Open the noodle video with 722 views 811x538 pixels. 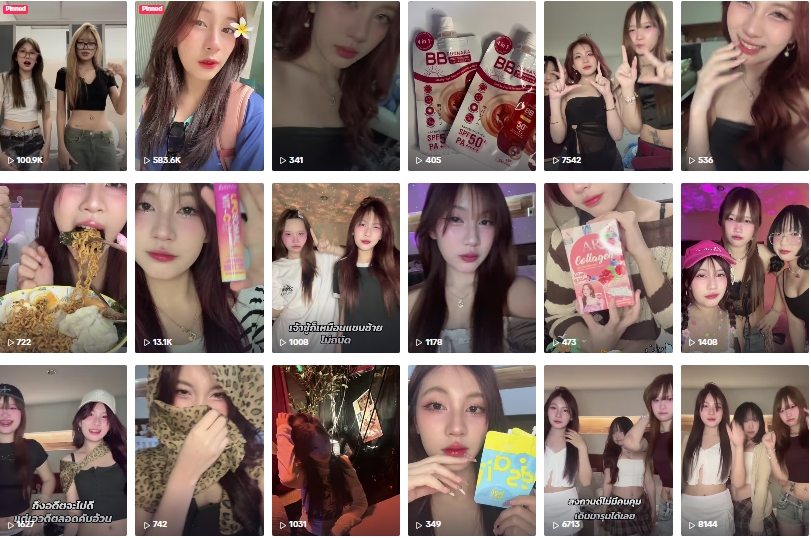(x=63, y=267)
